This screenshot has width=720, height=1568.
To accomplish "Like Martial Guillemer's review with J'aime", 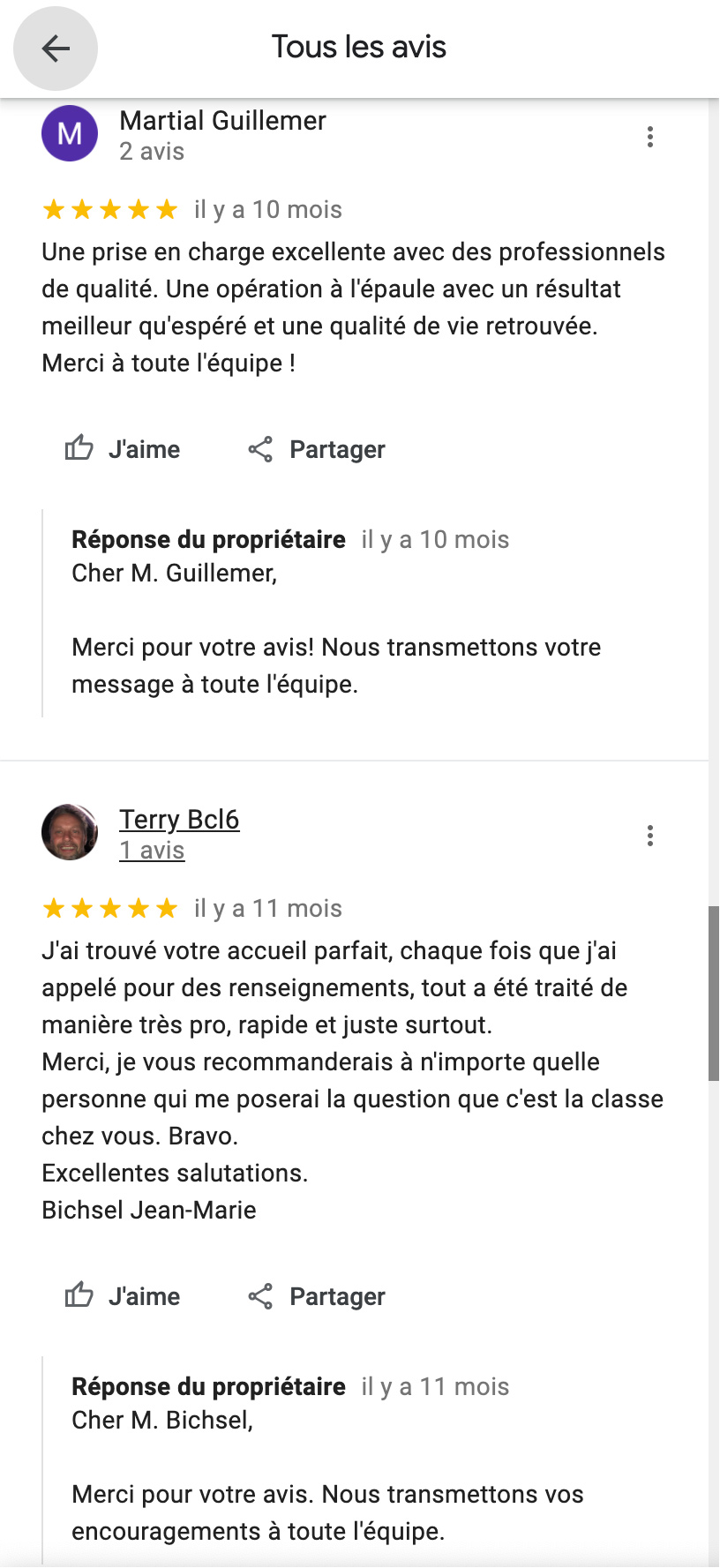I will [x=123, y=449].
